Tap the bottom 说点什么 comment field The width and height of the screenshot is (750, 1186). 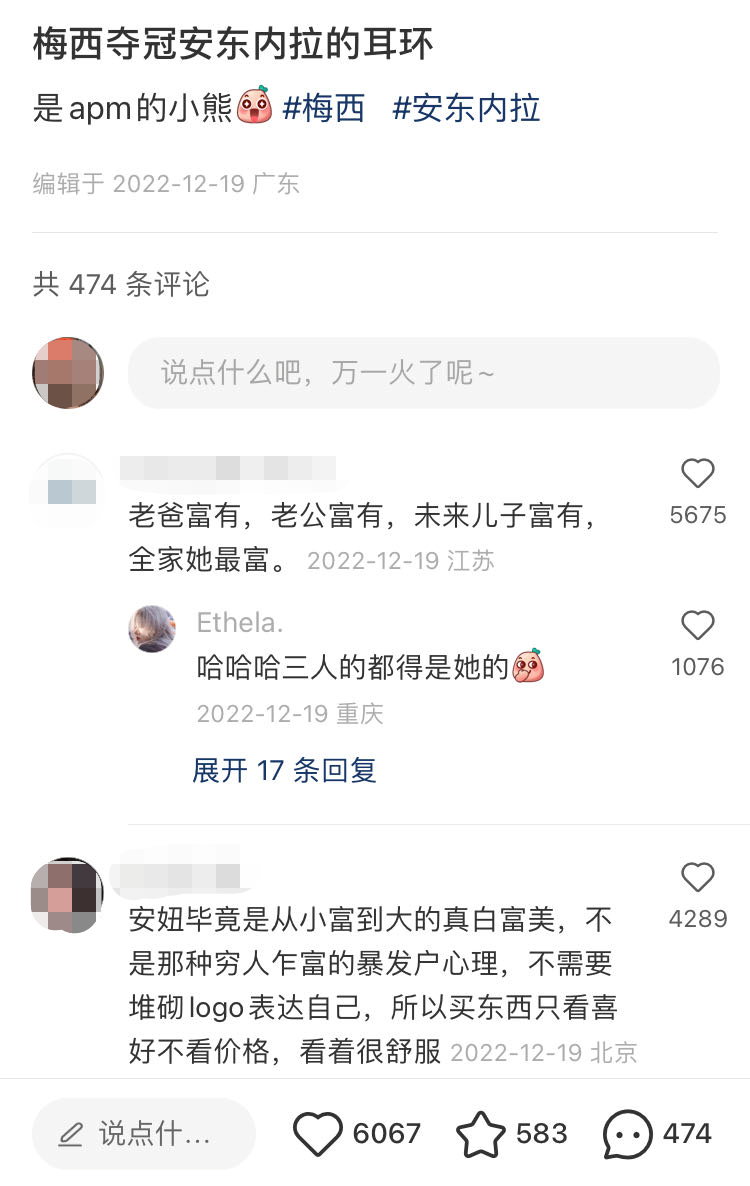(x=143, y=1133)
